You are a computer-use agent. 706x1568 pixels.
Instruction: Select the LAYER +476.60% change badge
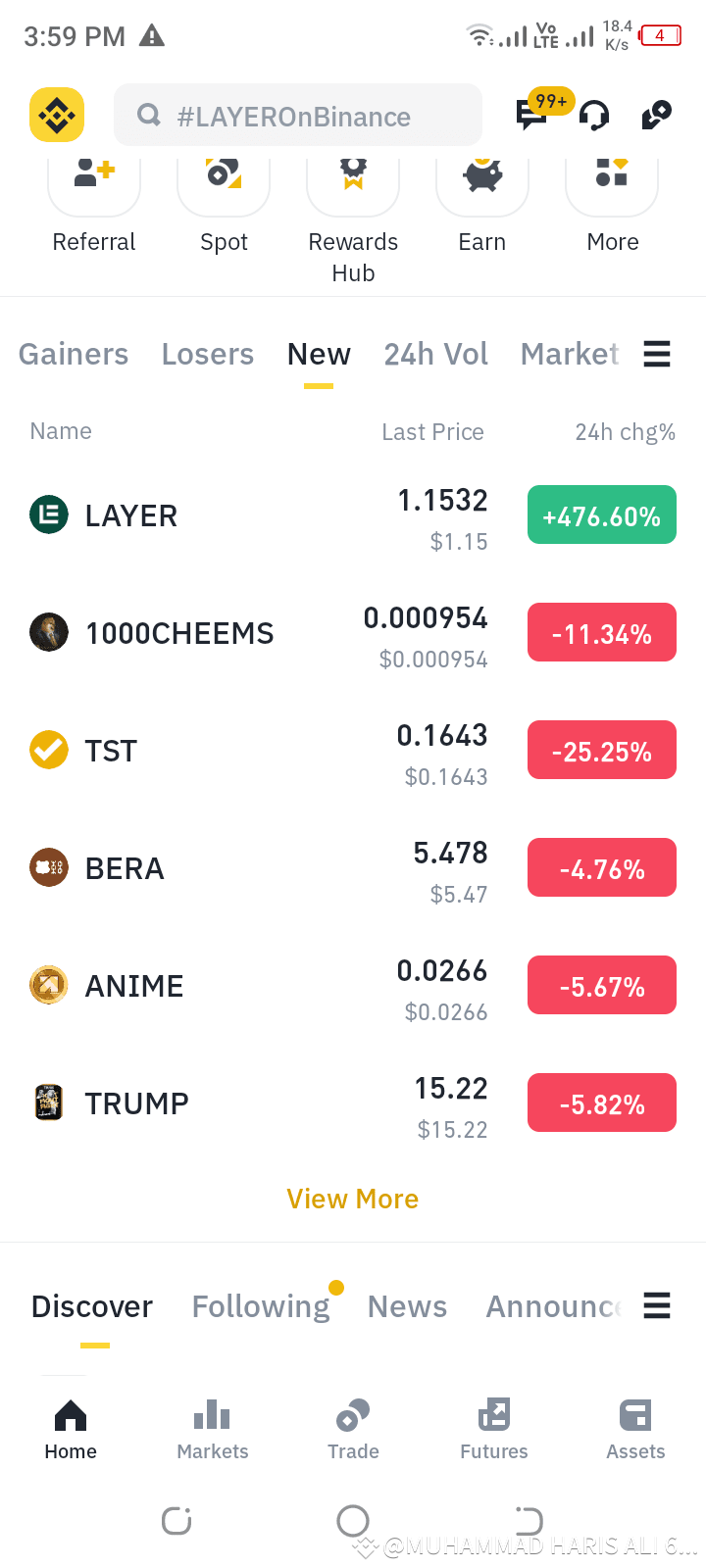[x=601, y=514]
